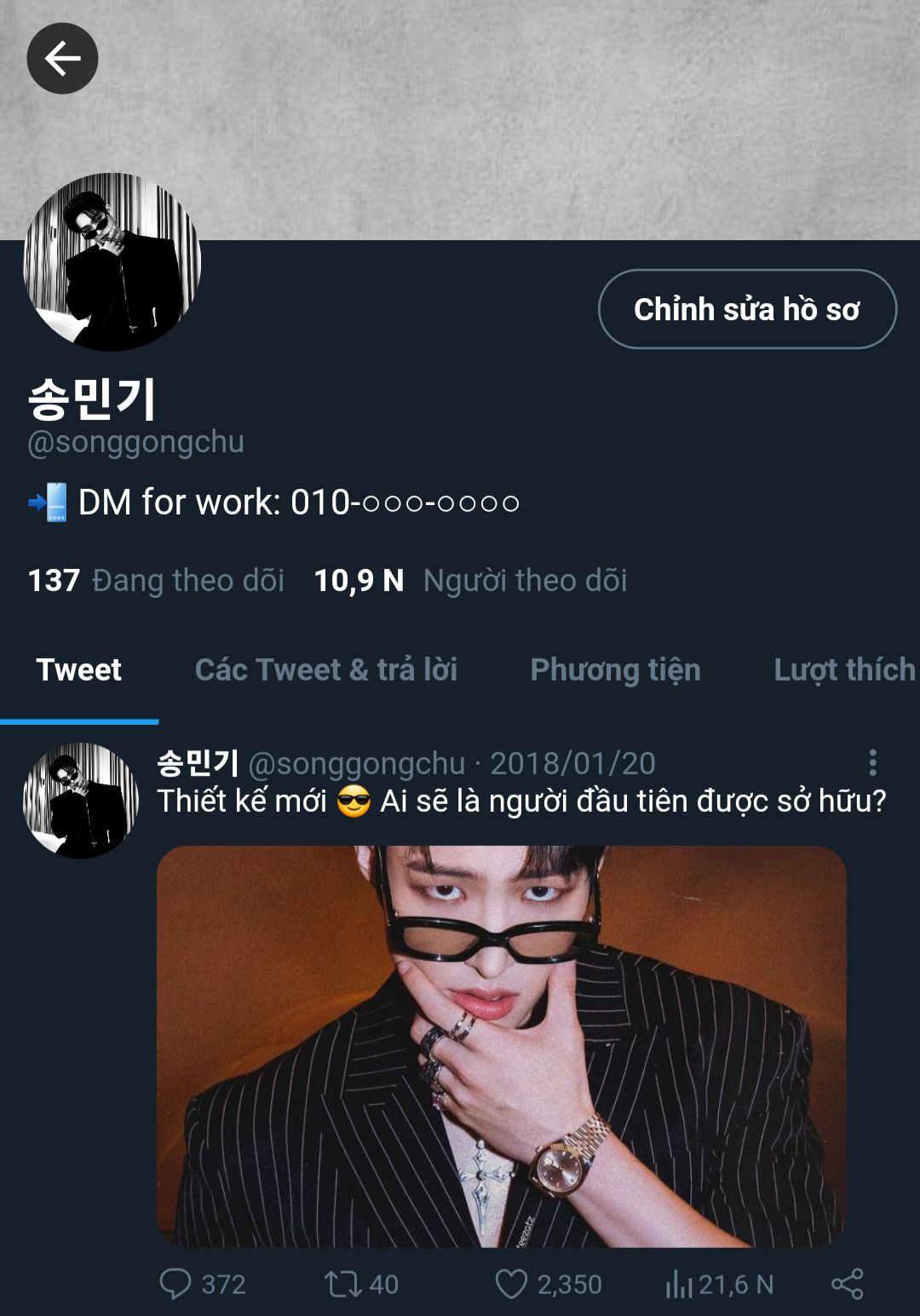View the 10,9 N Người theo dõi list
920x1316 pixels.
click(470, 581)
